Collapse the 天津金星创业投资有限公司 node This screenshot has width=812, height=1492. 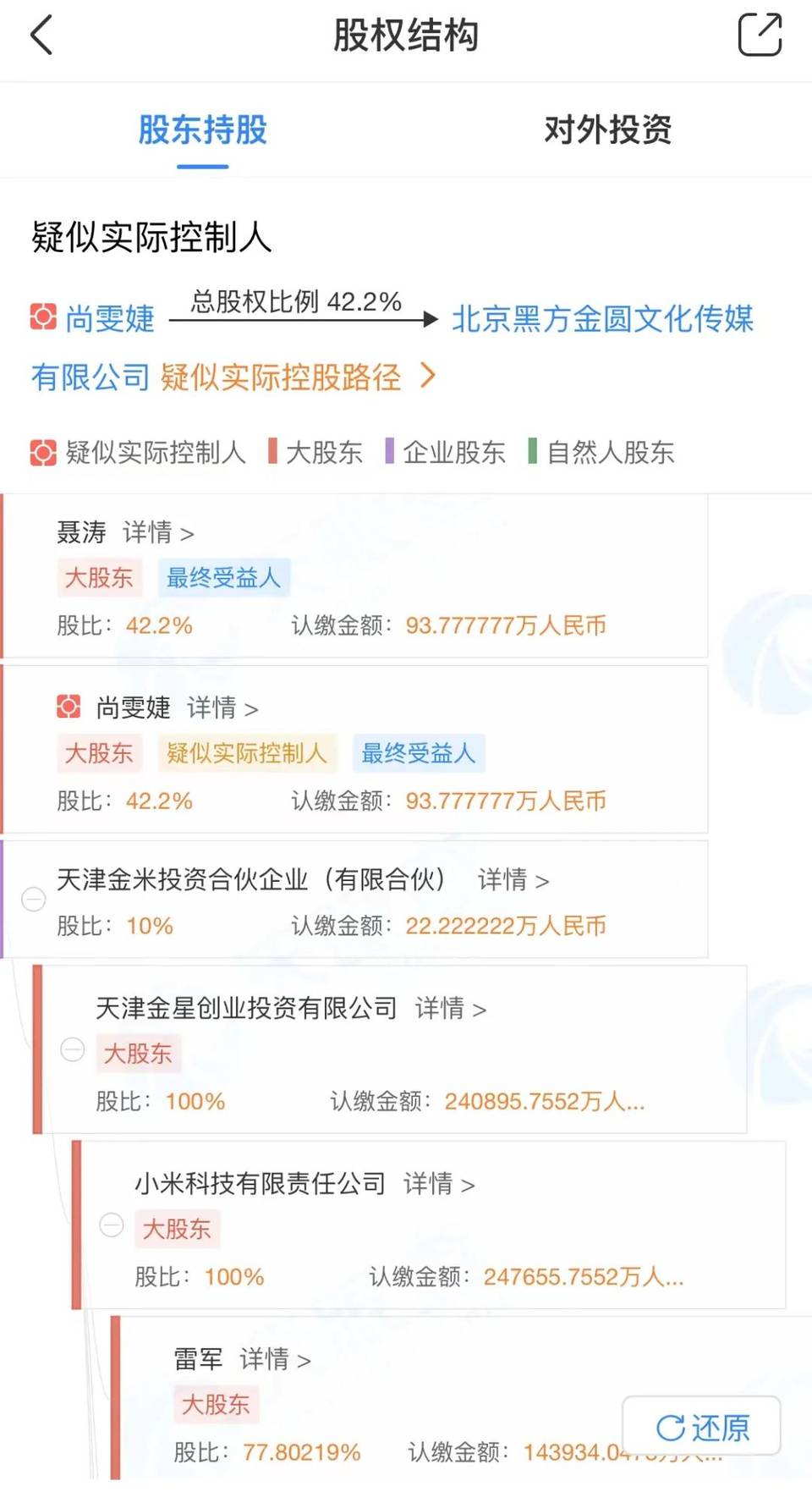(73, 1049)
